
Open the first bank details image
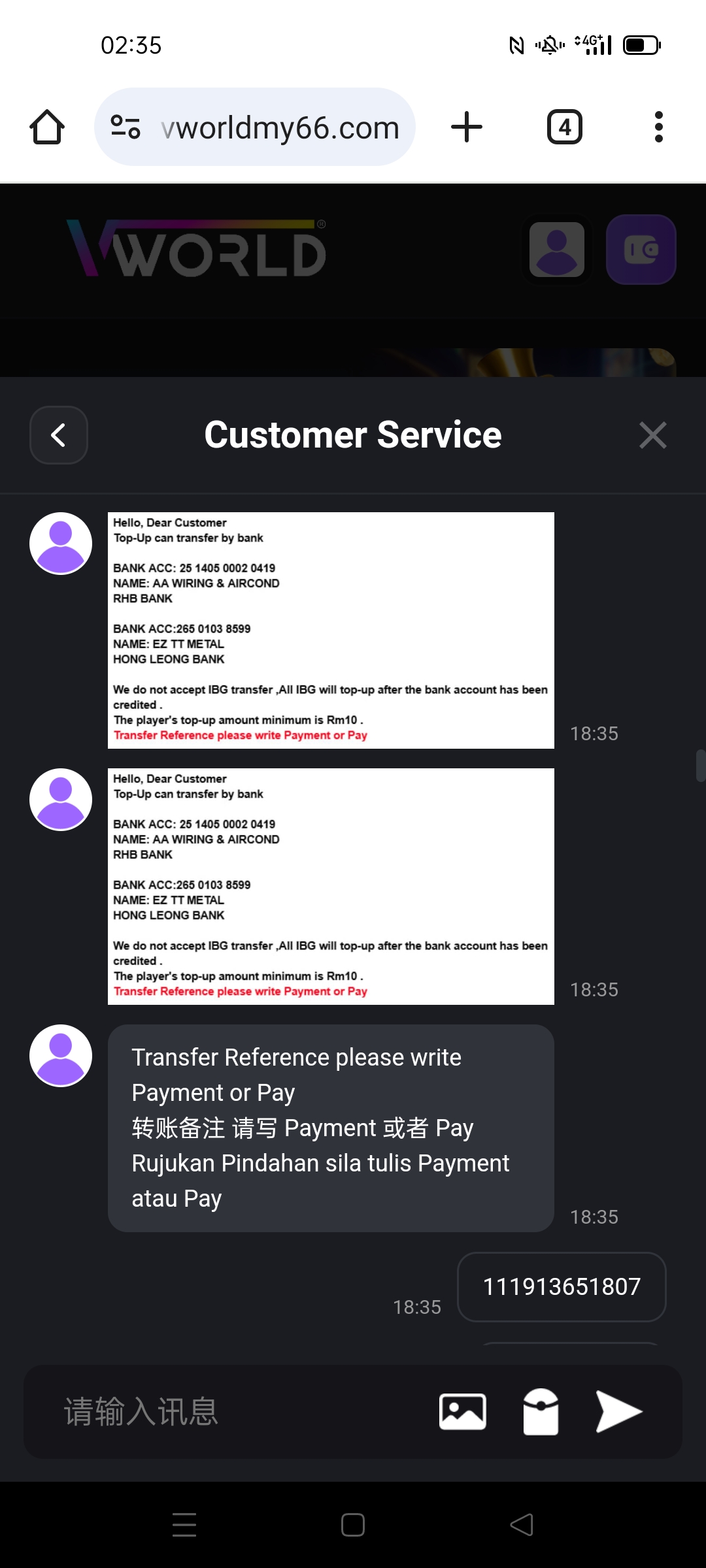[x=331, y=630]
